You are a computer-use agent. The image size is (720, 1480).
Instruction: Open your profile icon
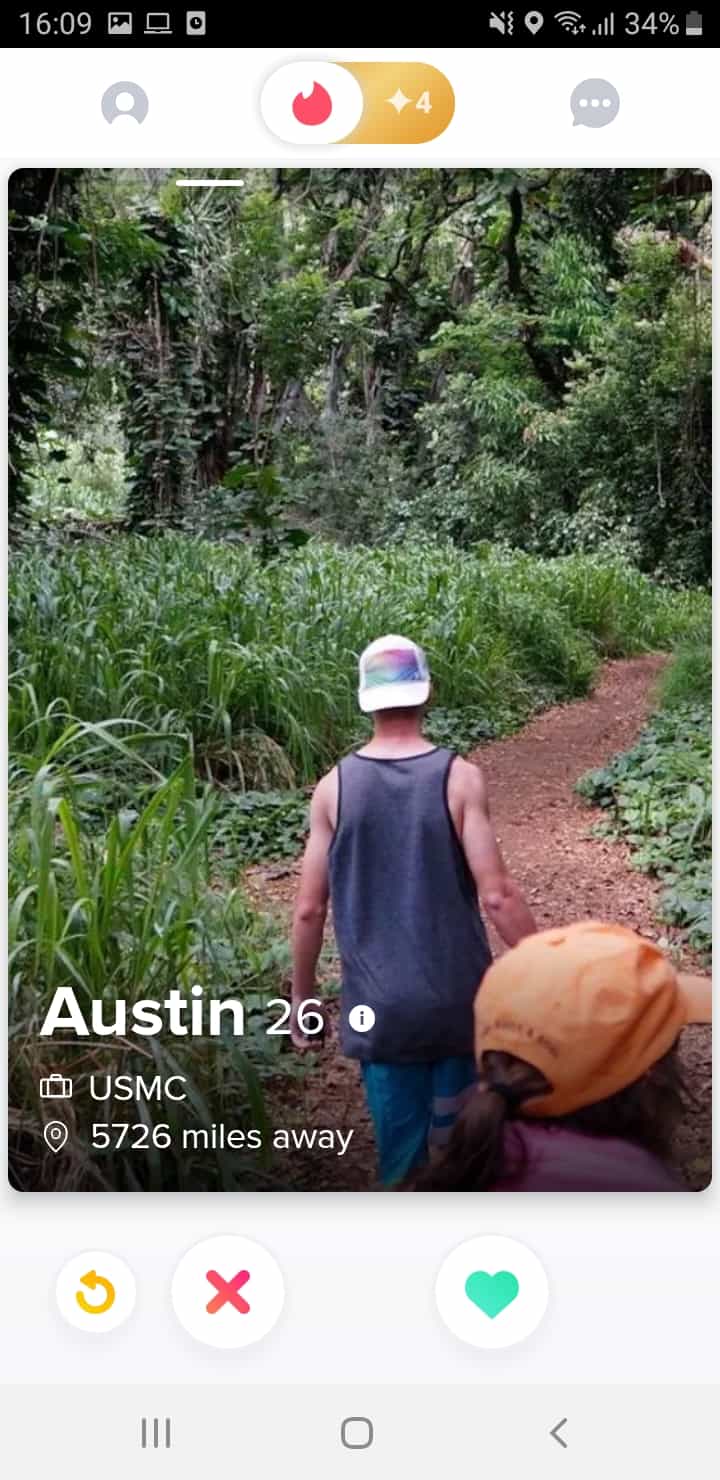[125, 104]
